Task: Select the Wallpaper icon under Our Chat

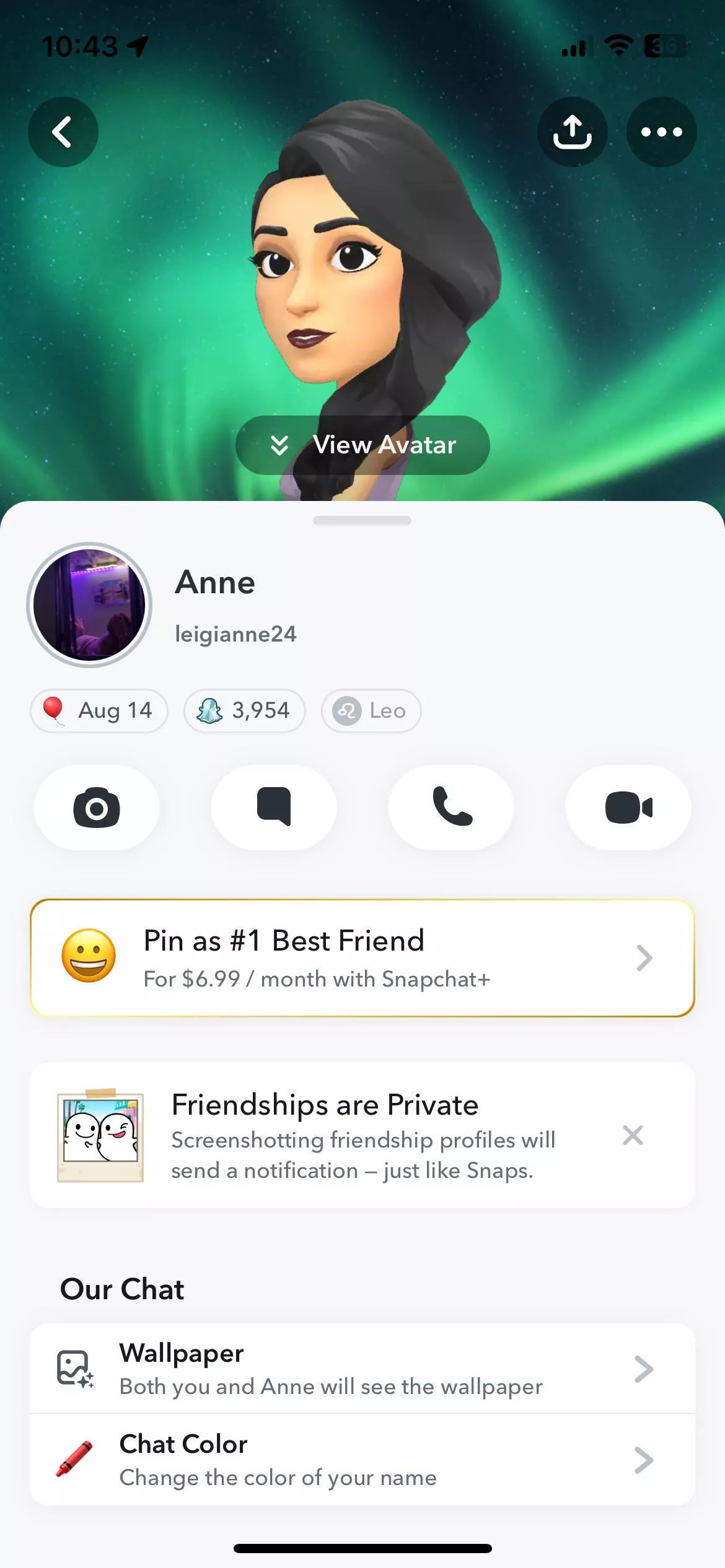Action: pyautogui.click(x=76, y=1367)
